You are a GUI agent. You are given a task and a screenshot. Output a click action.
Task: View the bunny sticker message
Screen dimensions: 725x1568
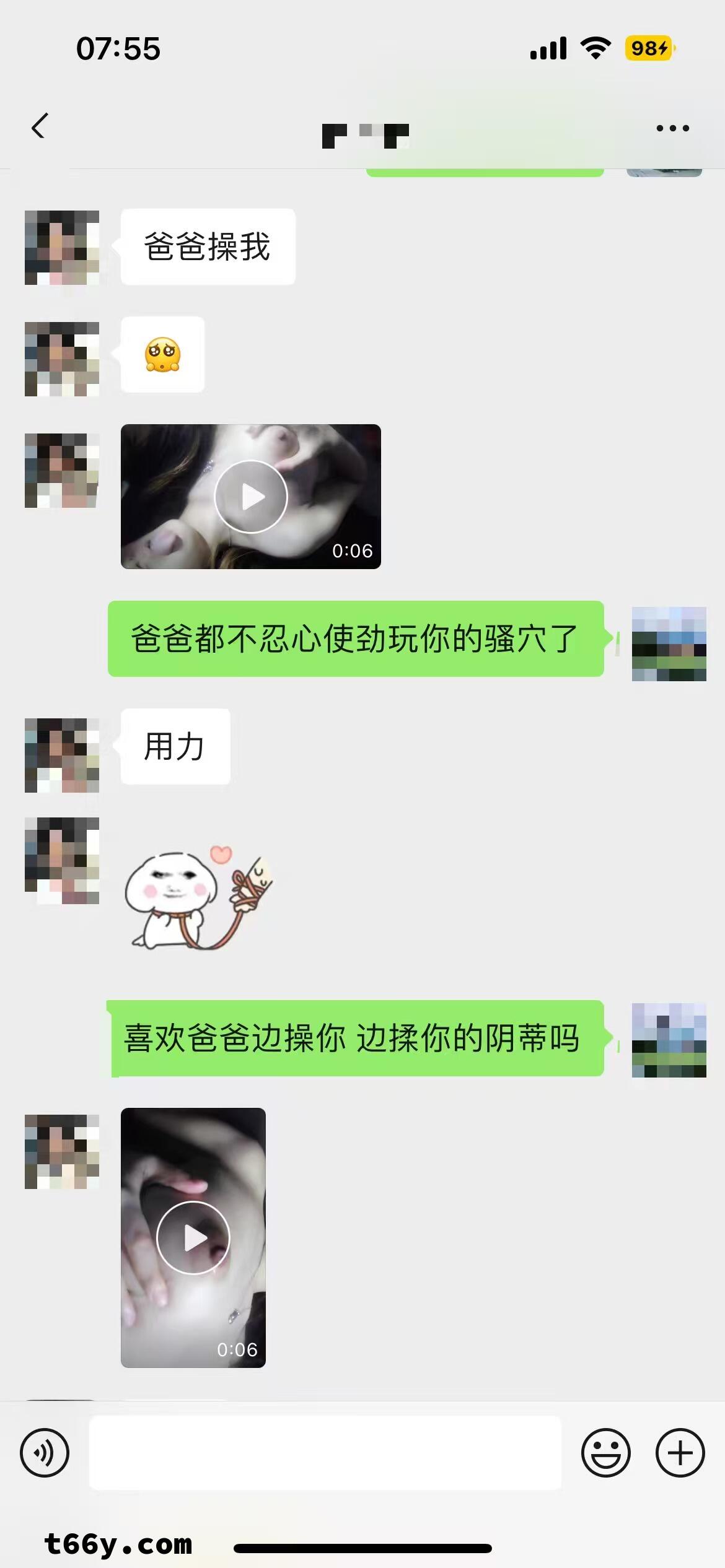(198, 898)
